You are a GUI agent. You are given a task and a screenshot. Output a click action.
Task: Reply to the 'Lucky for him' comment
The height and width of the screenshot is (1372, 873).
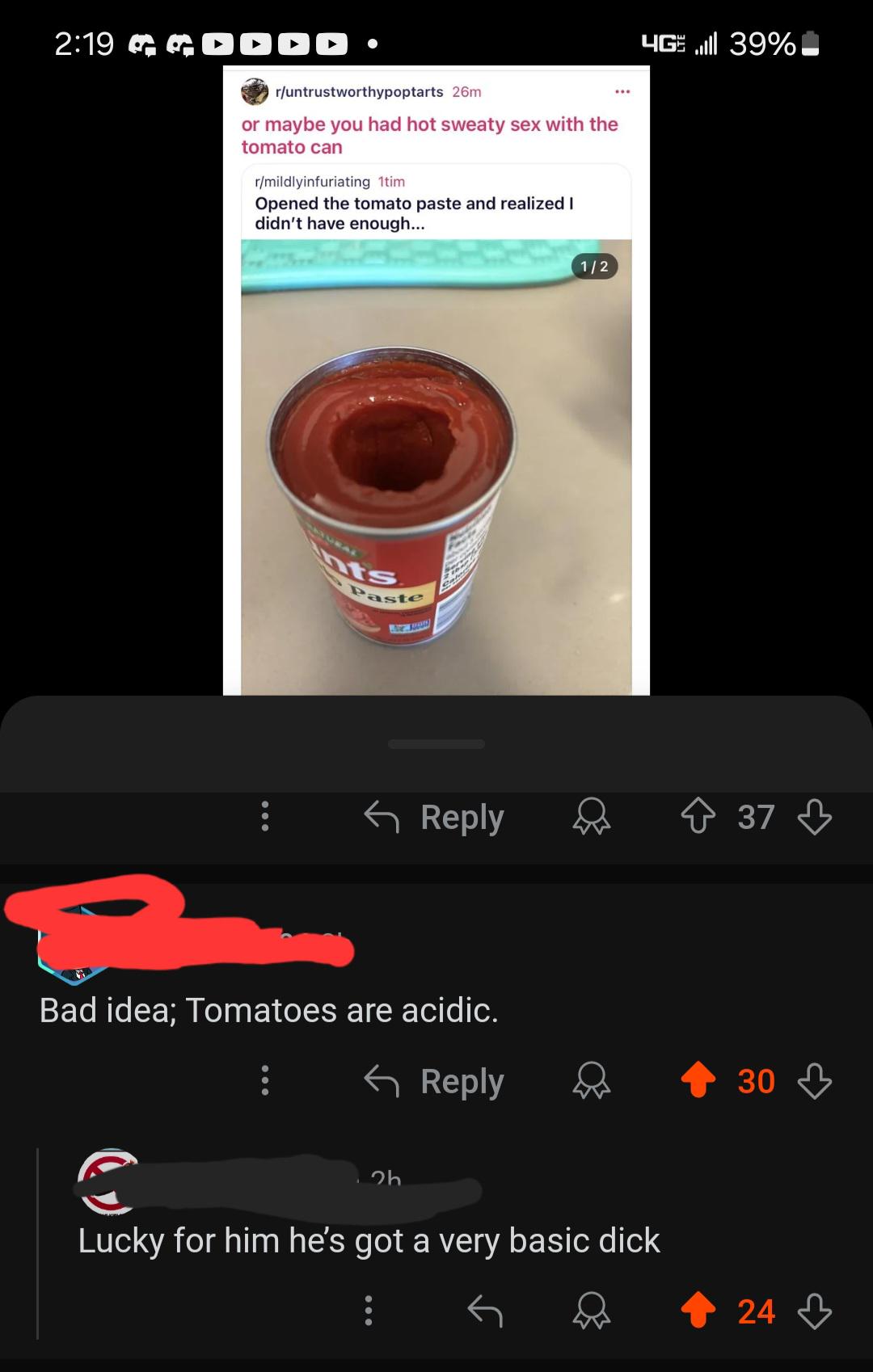[485, 1310]
